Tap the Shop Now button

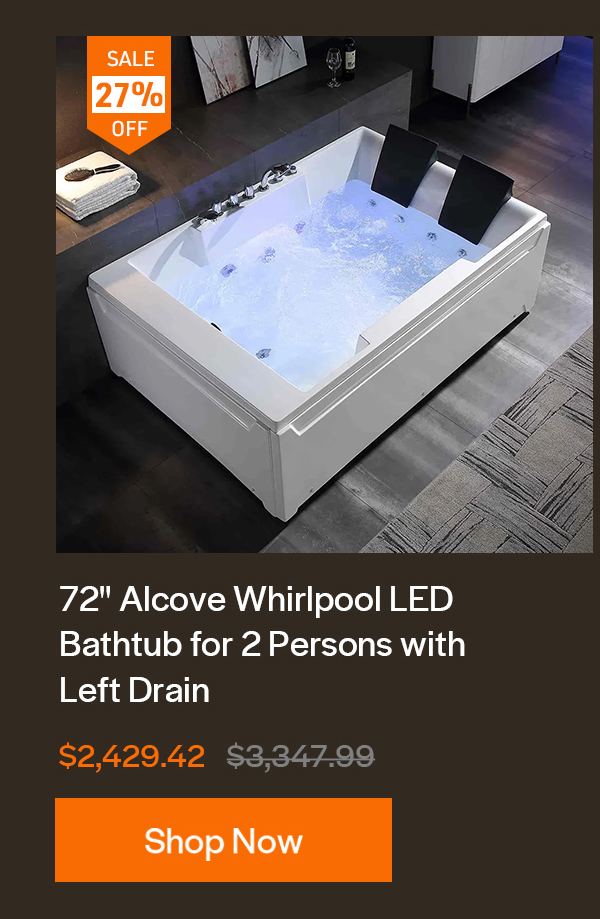tap(223, 840)
